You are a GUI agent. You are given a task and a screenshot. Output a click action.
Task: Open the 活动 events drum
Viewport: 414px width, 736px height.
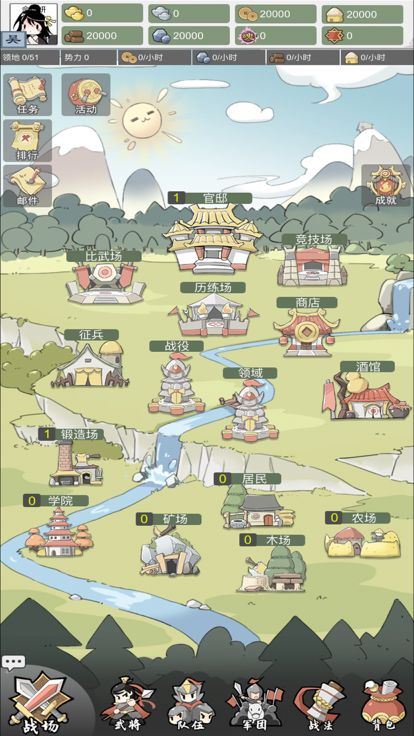[86, 94]
